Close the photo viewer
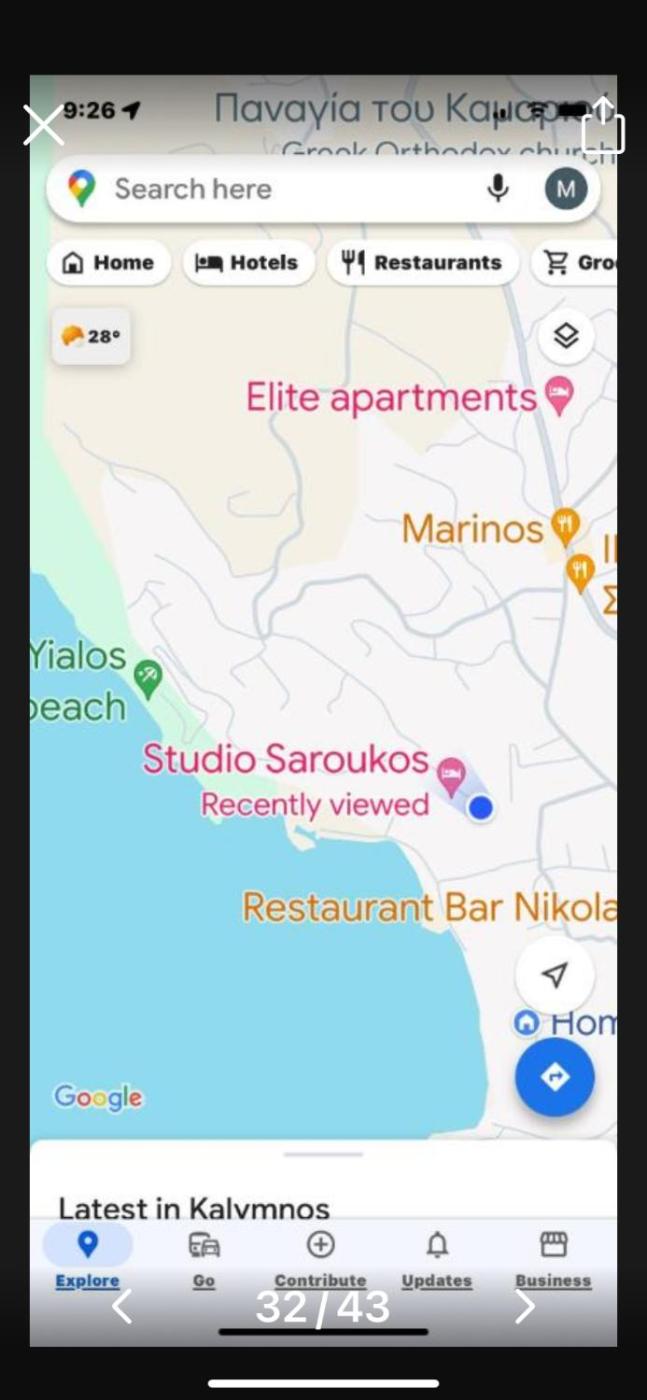 [x=43, y=126]
